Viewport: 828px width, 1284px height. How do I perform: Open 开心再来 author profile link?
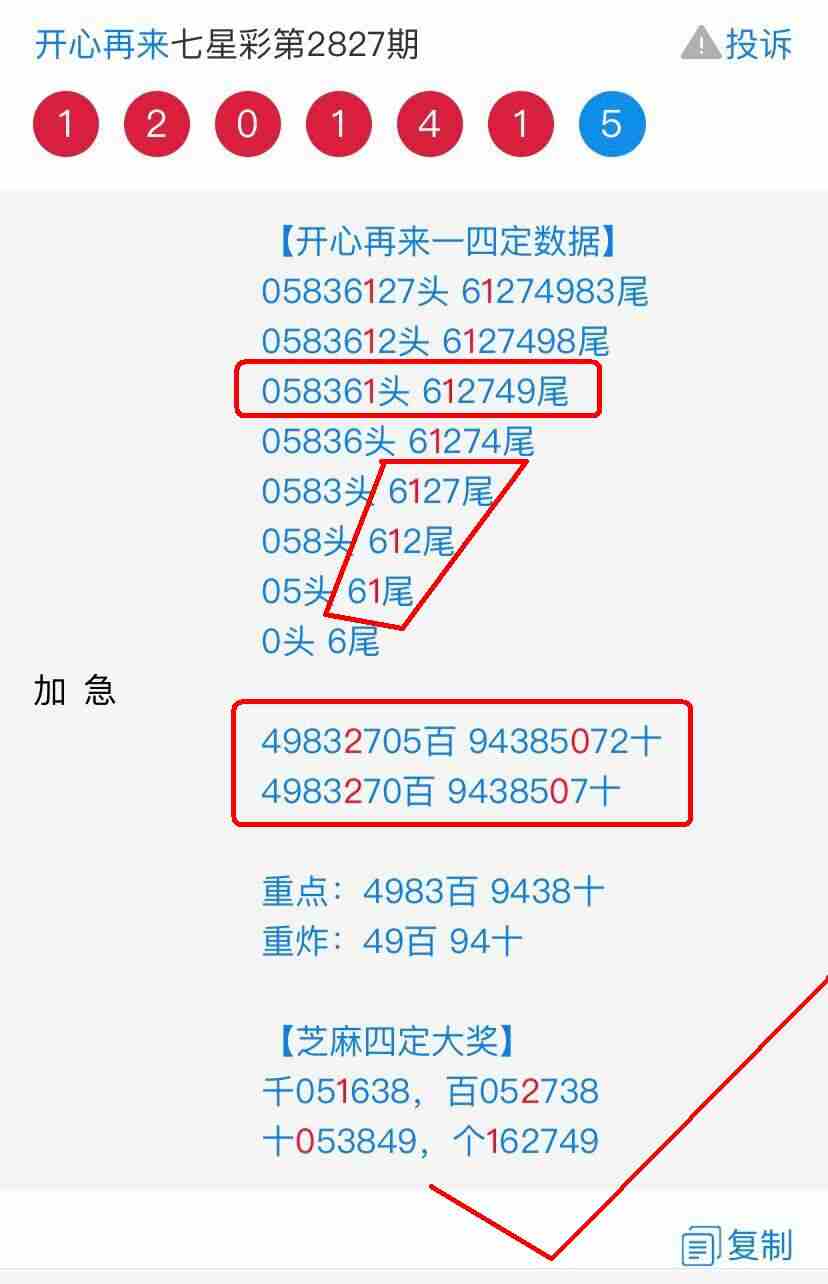tap(101, 45)
